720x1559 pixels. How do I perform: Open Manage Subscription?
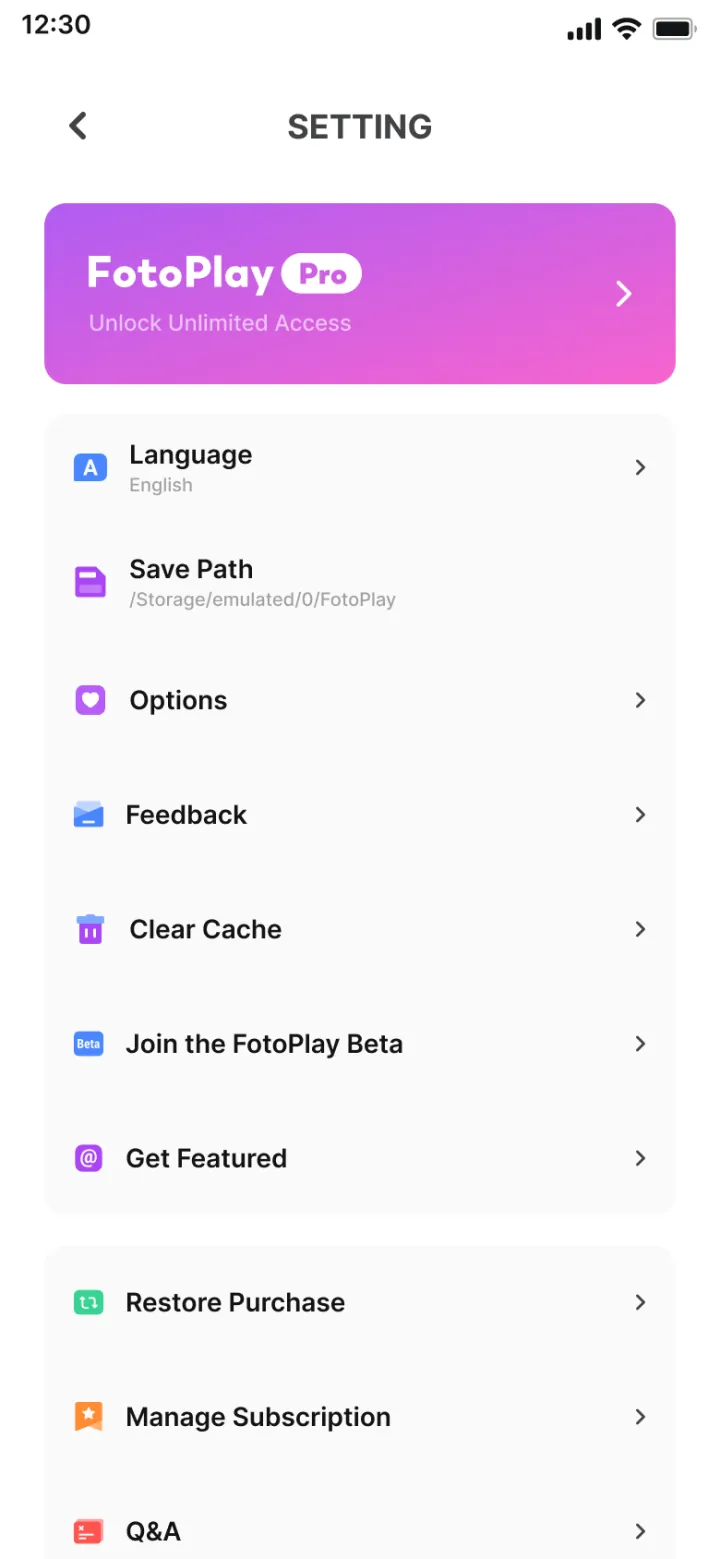(360, 1417)
